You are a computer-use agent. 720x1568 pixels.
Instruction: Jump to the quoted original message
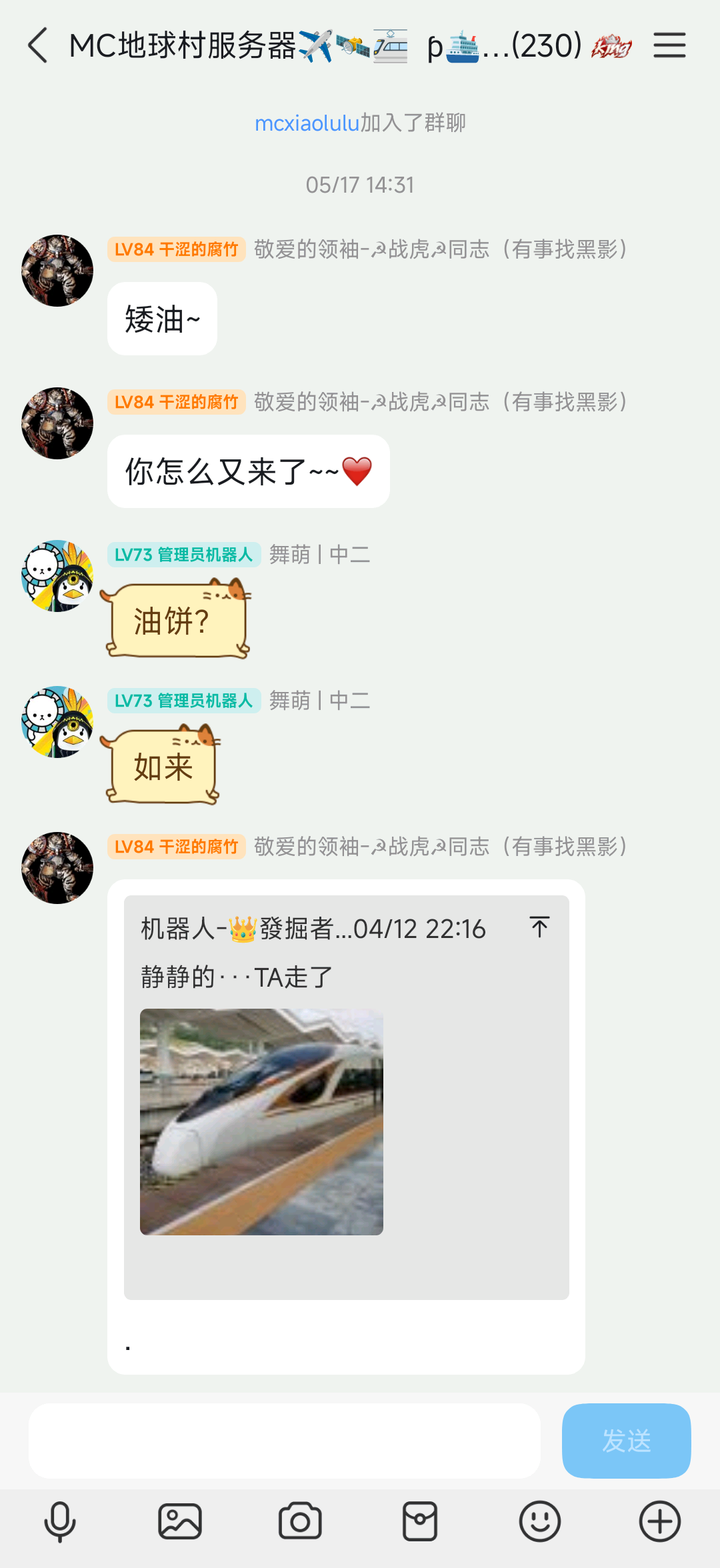coord(539,927)
